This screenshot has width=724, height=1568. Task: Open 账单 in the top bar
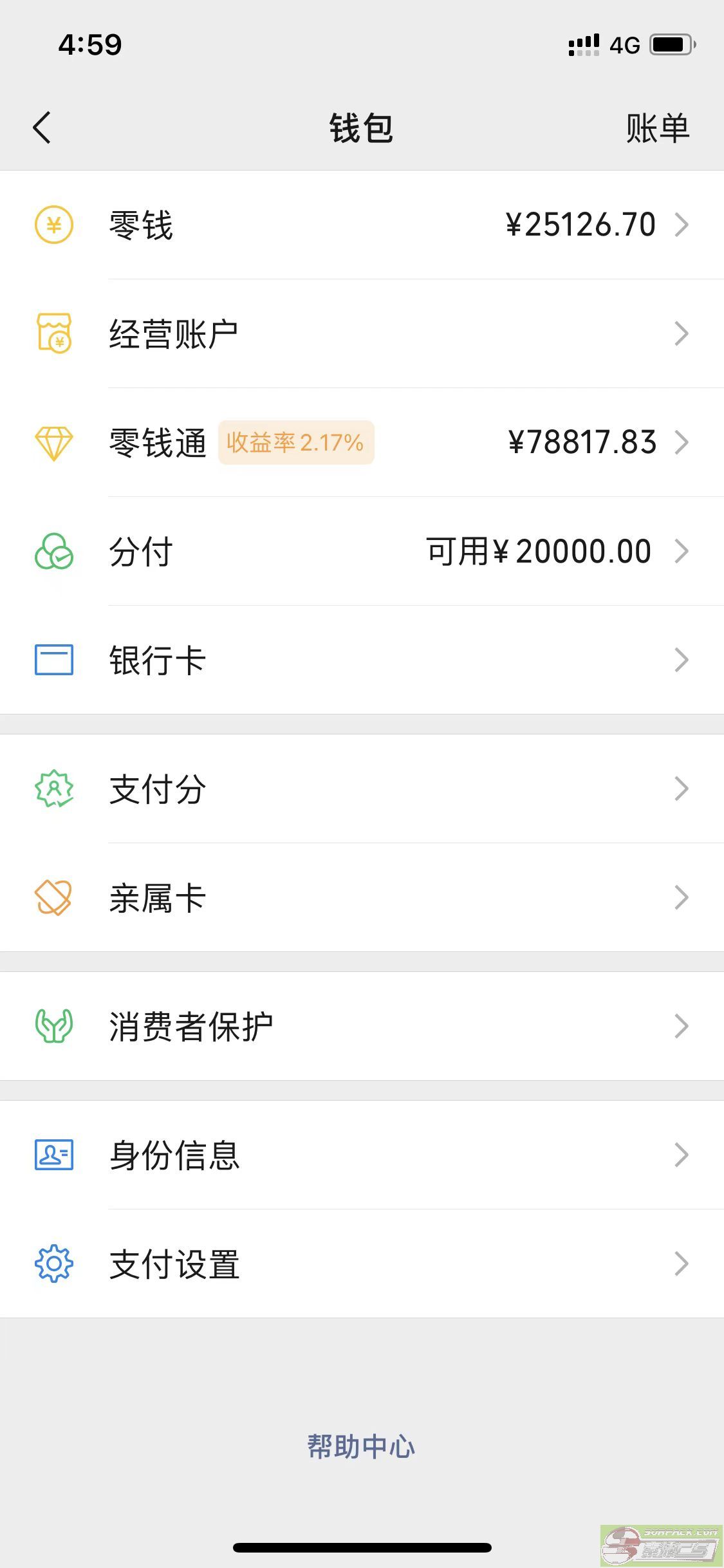point(657,128)
